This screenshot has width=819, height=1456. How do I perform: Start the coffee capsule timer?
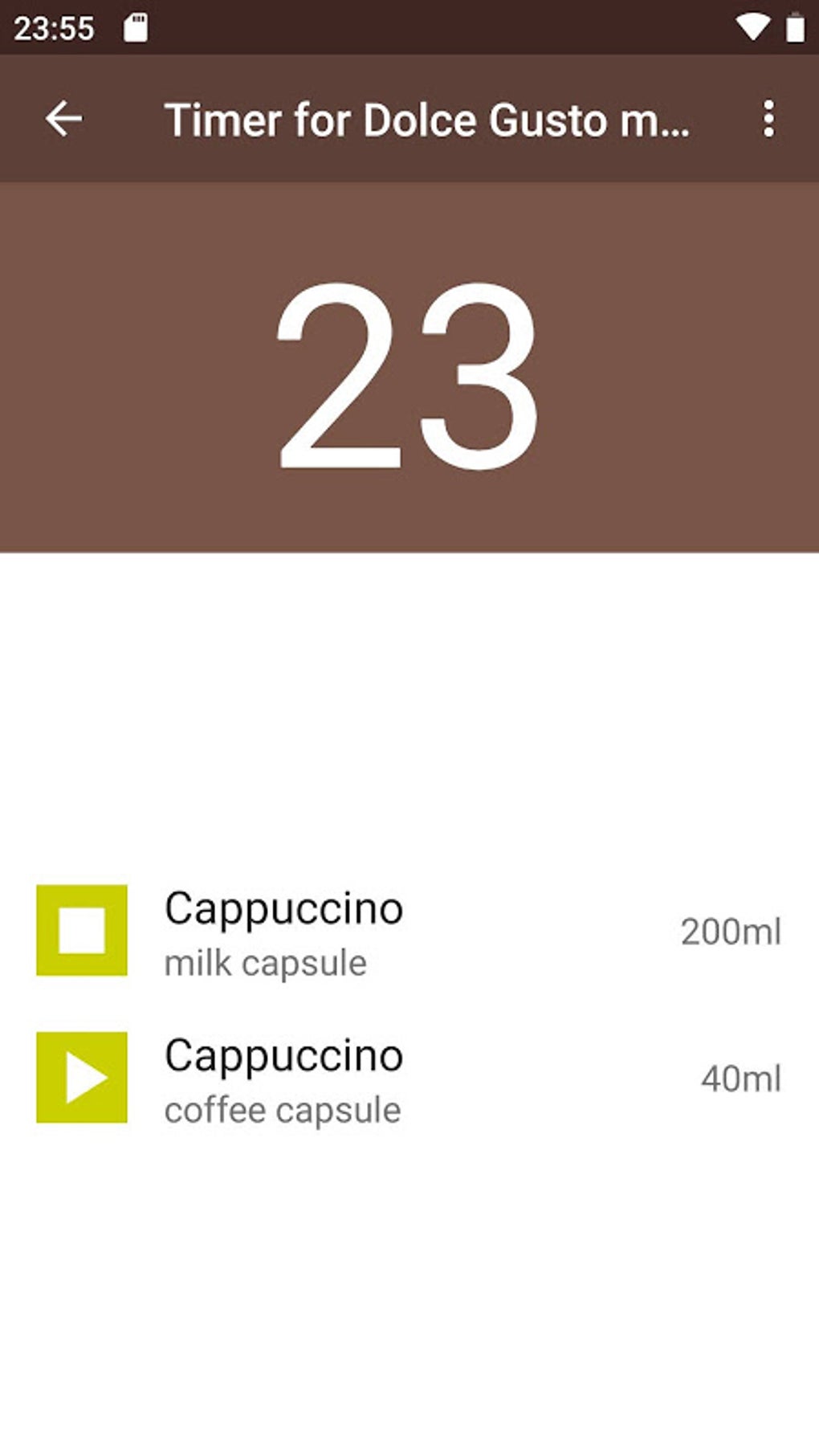click(82, 1077)
